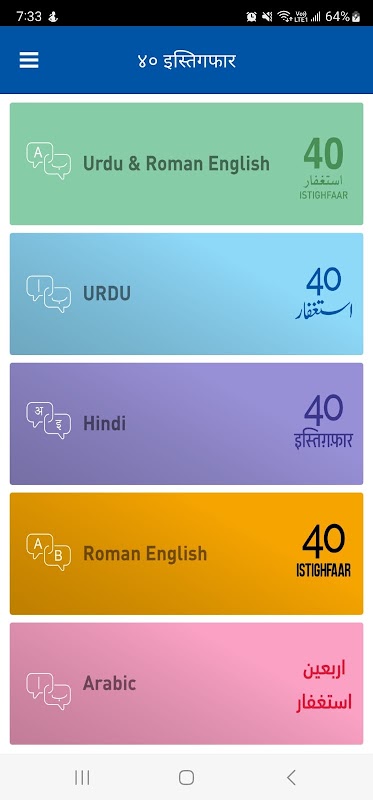Go back using the system back button

[291, 778]
